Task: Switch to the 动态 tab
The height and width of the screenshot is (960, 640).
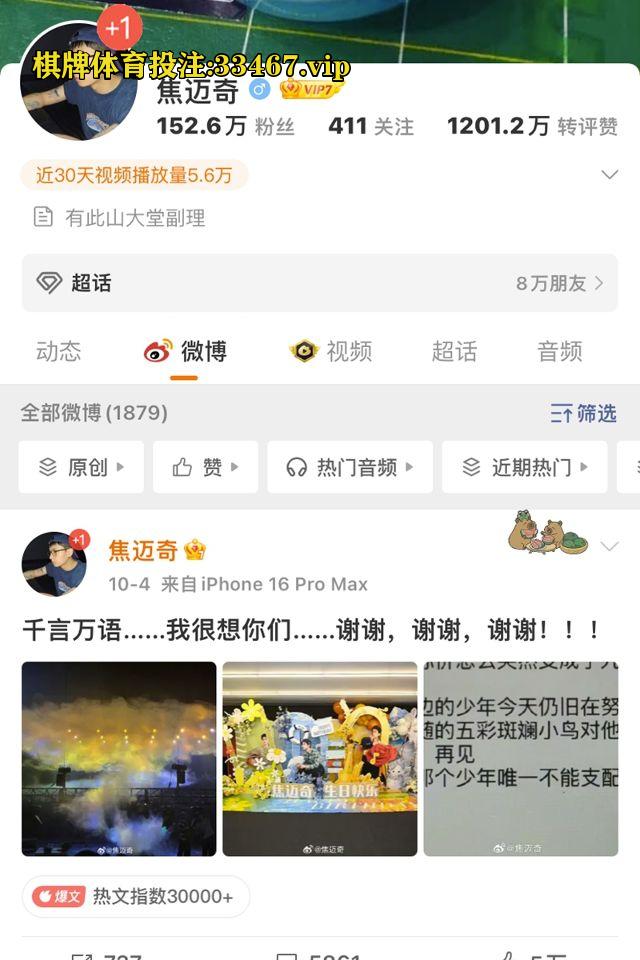Action: click(59, 351)
